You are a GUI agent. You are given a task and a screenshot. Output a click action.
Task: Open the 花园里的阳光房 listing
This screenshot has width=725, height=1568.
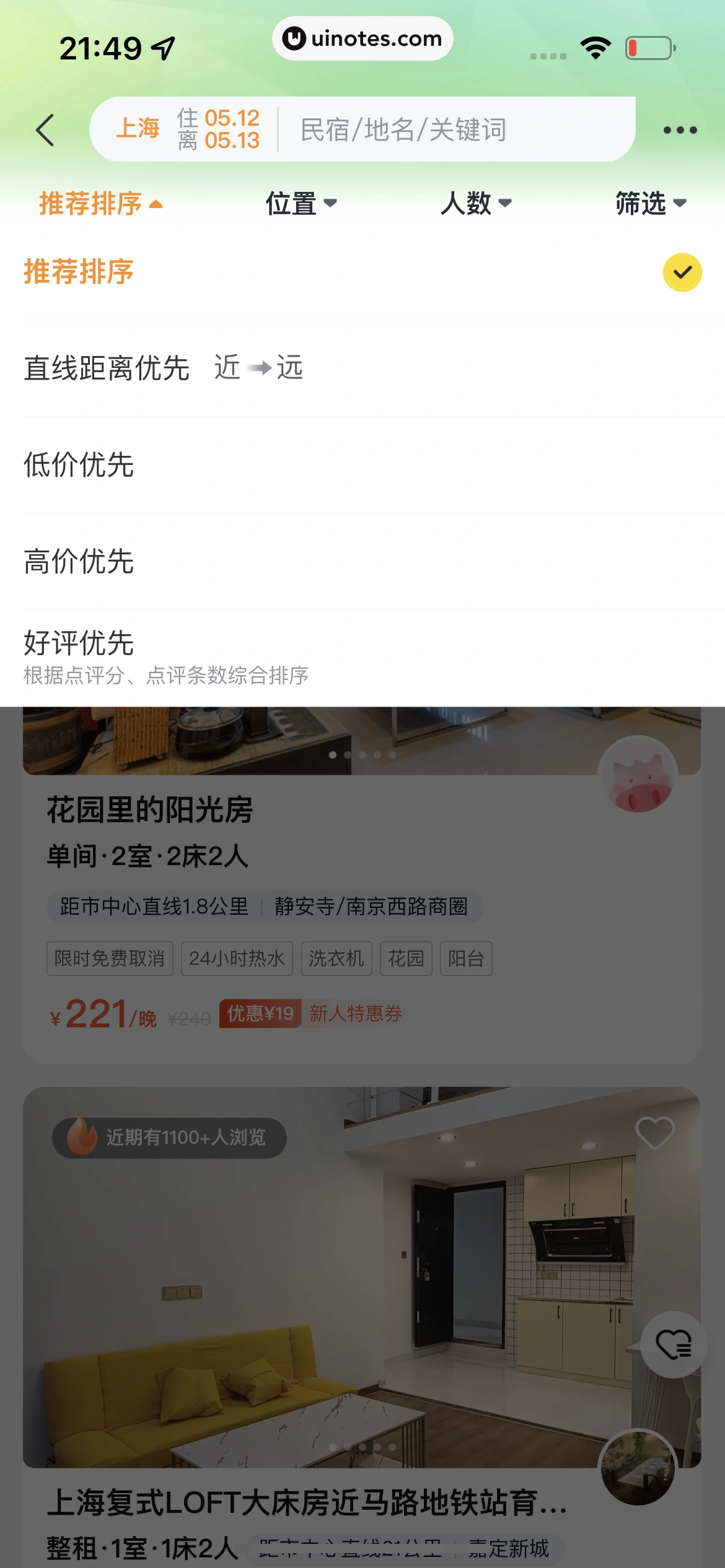(150, 810)
